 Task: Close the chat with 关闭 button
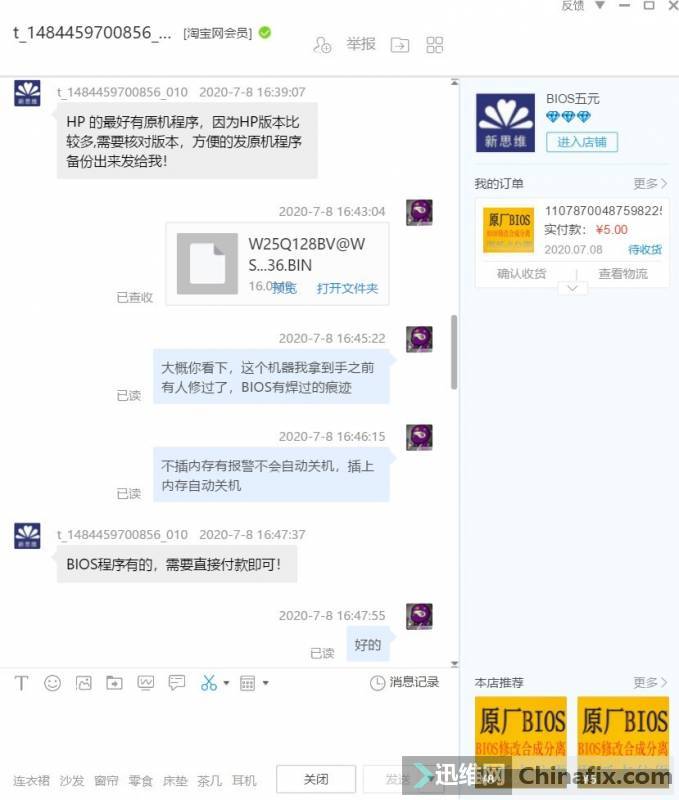tap(315, 779)
